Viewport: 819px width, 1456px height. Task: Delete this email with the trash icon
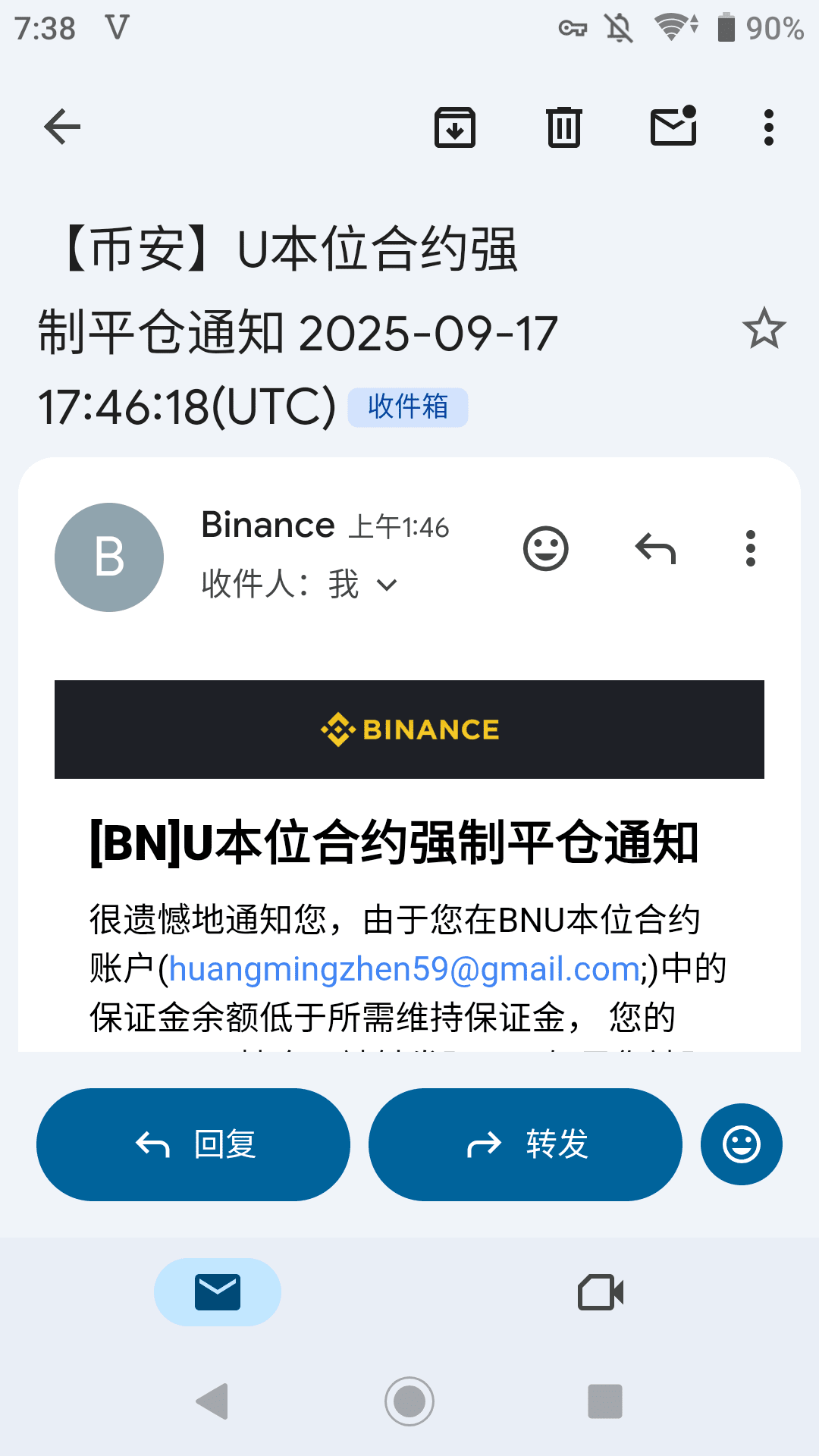click(564, 127)
